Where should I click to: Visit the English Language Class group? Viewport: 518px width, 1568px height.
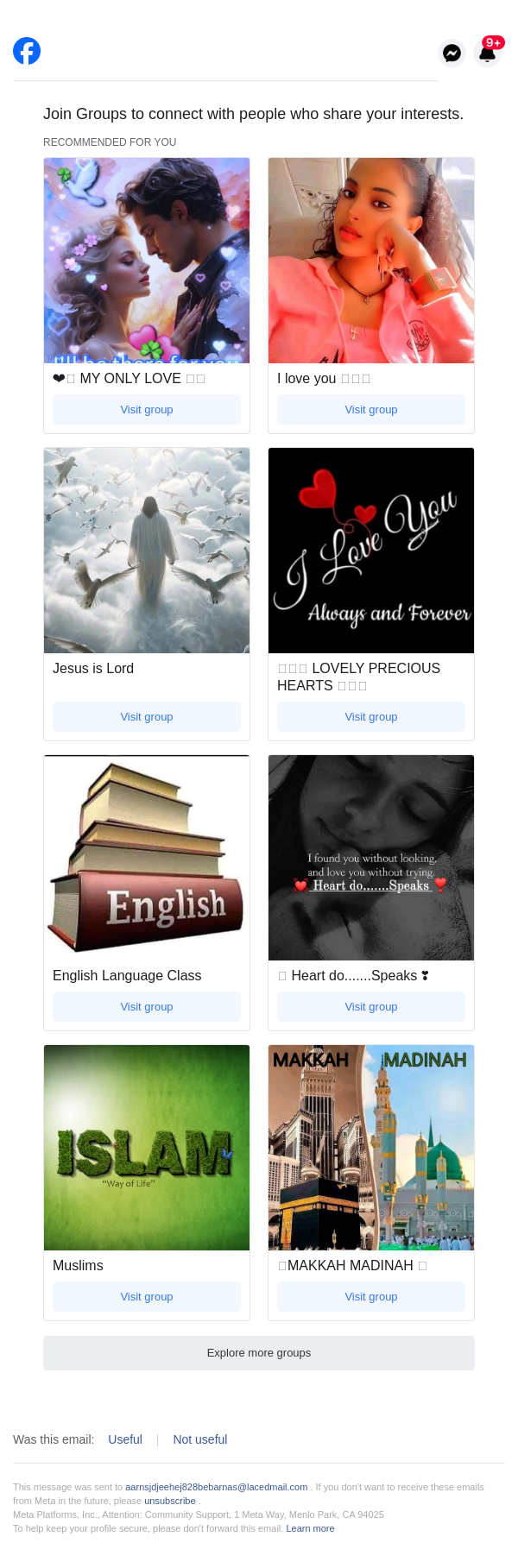pyautogui.click(x=147, y=1006)
